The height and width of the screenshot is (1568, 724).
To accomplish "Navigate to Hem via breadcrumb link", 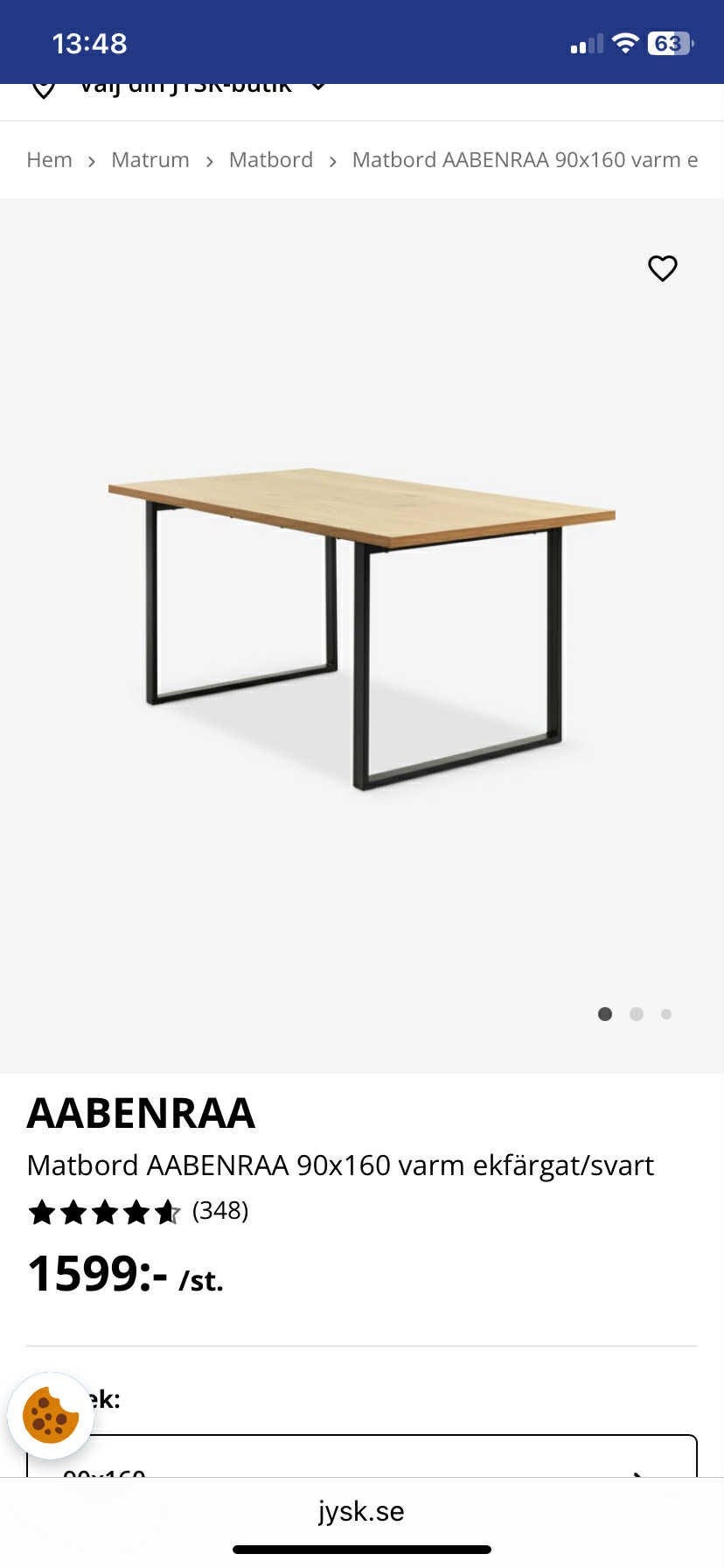I will tap(49, 159).
